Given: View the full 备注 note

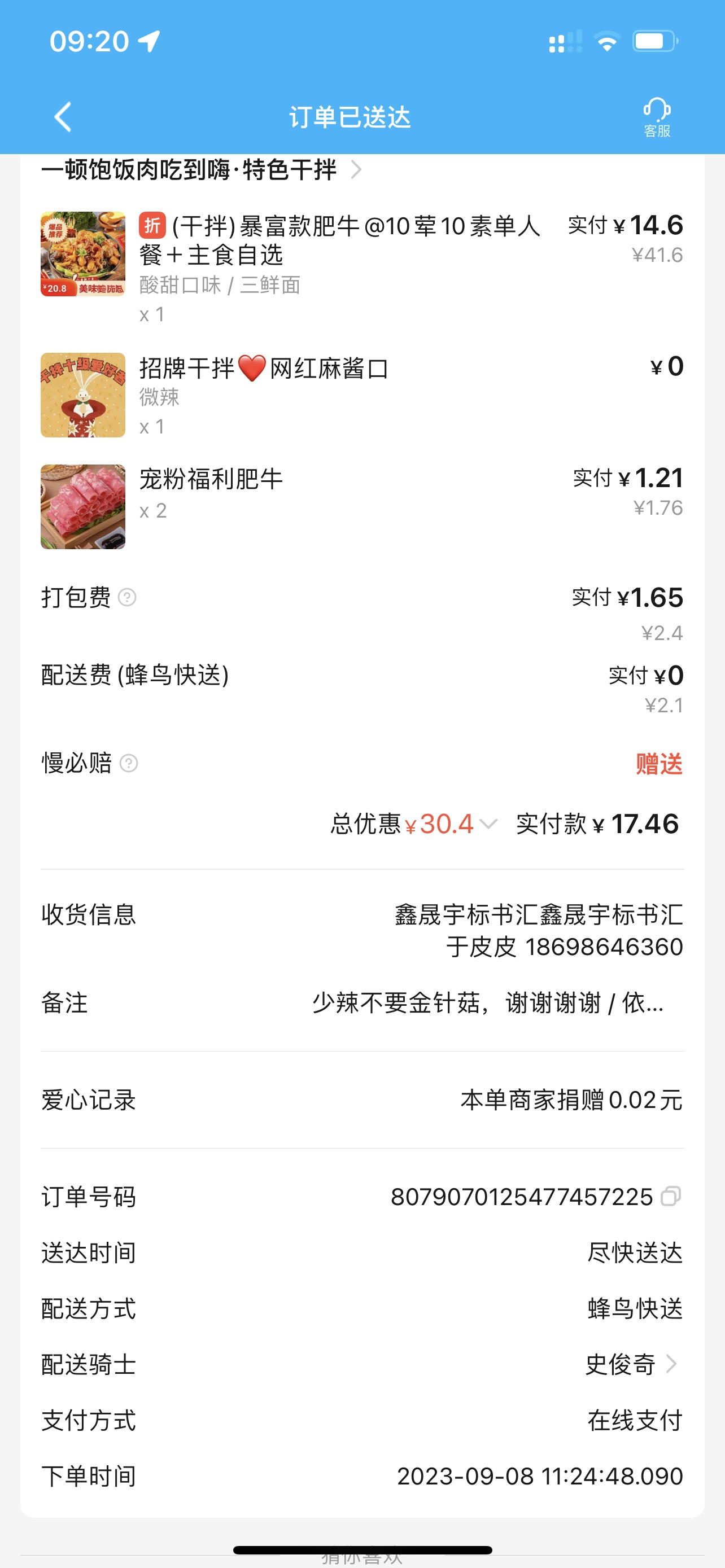Looking at the screenshot, I should tap(487, 1002).
